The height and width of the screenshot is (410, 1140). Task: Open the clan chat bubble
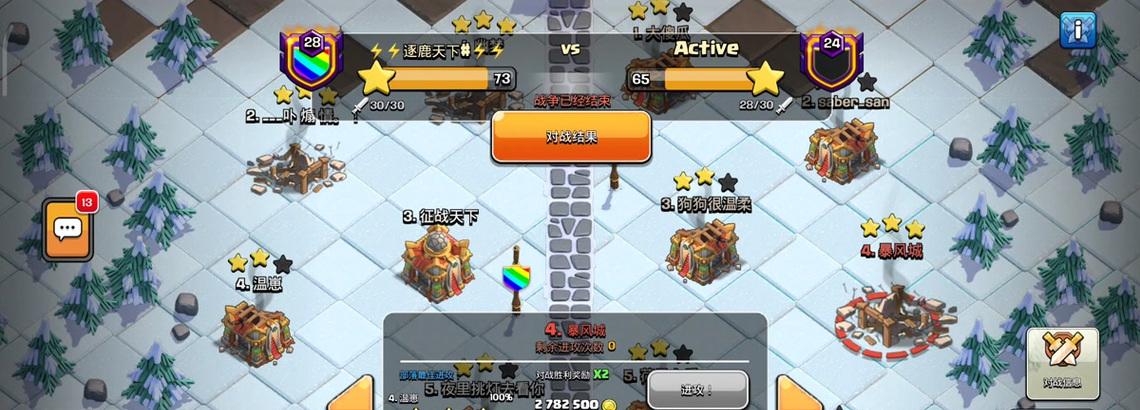coord(68,228)
